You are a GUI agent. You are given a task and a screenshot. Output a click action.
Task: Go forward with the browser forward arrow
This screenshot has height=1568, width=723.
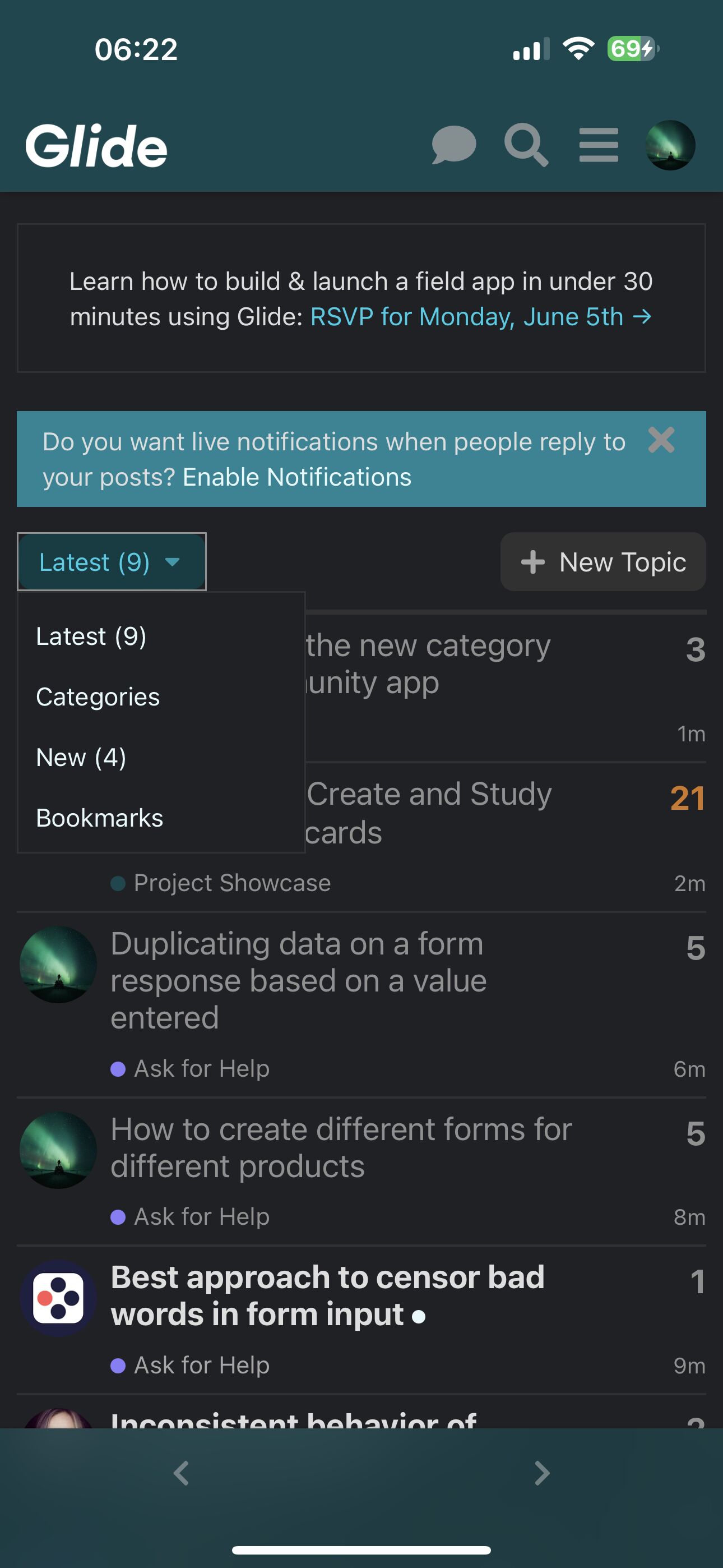click(x=541, y=1473)
